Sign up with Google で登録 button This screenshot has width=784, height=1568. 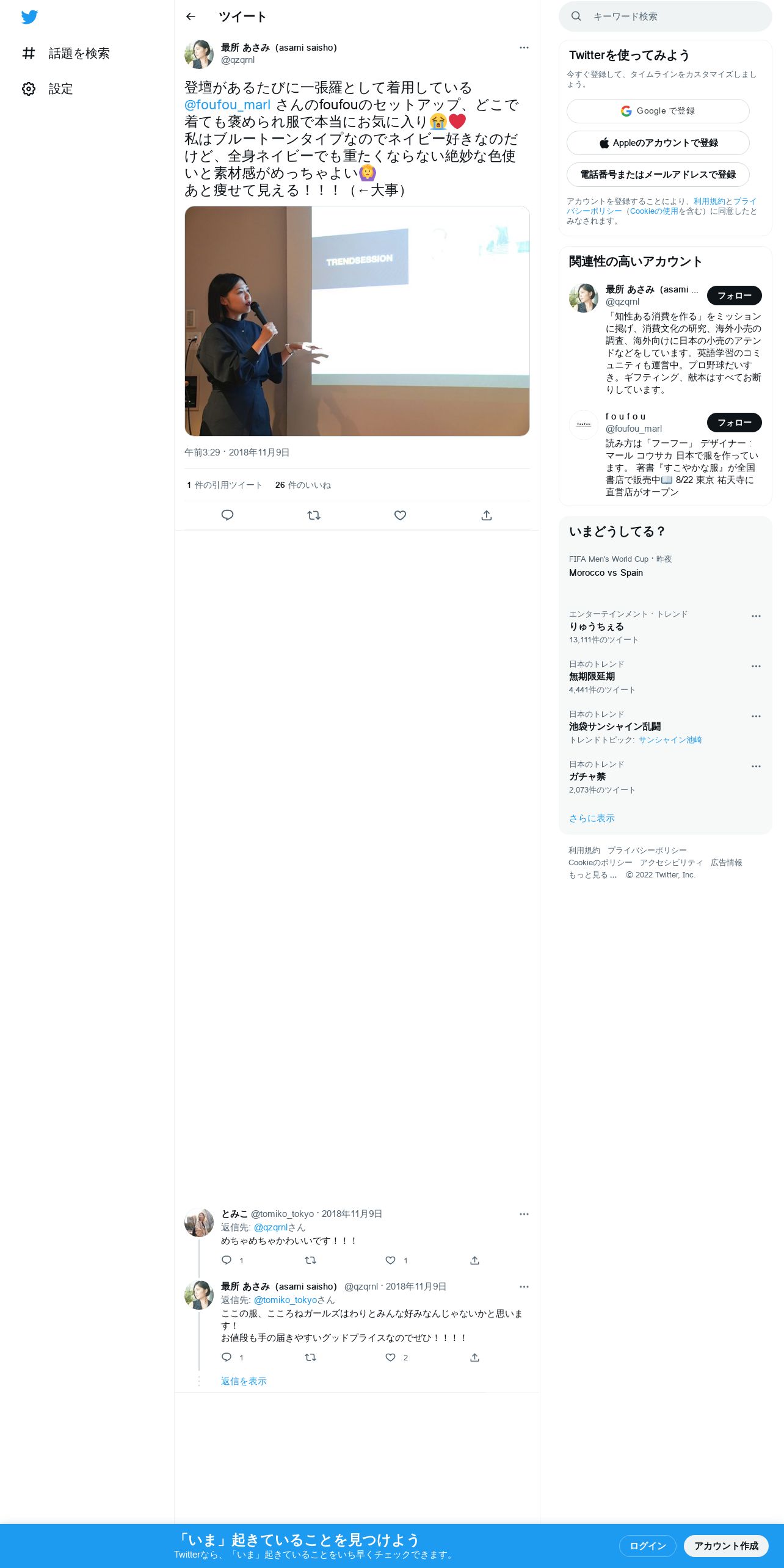658,111
